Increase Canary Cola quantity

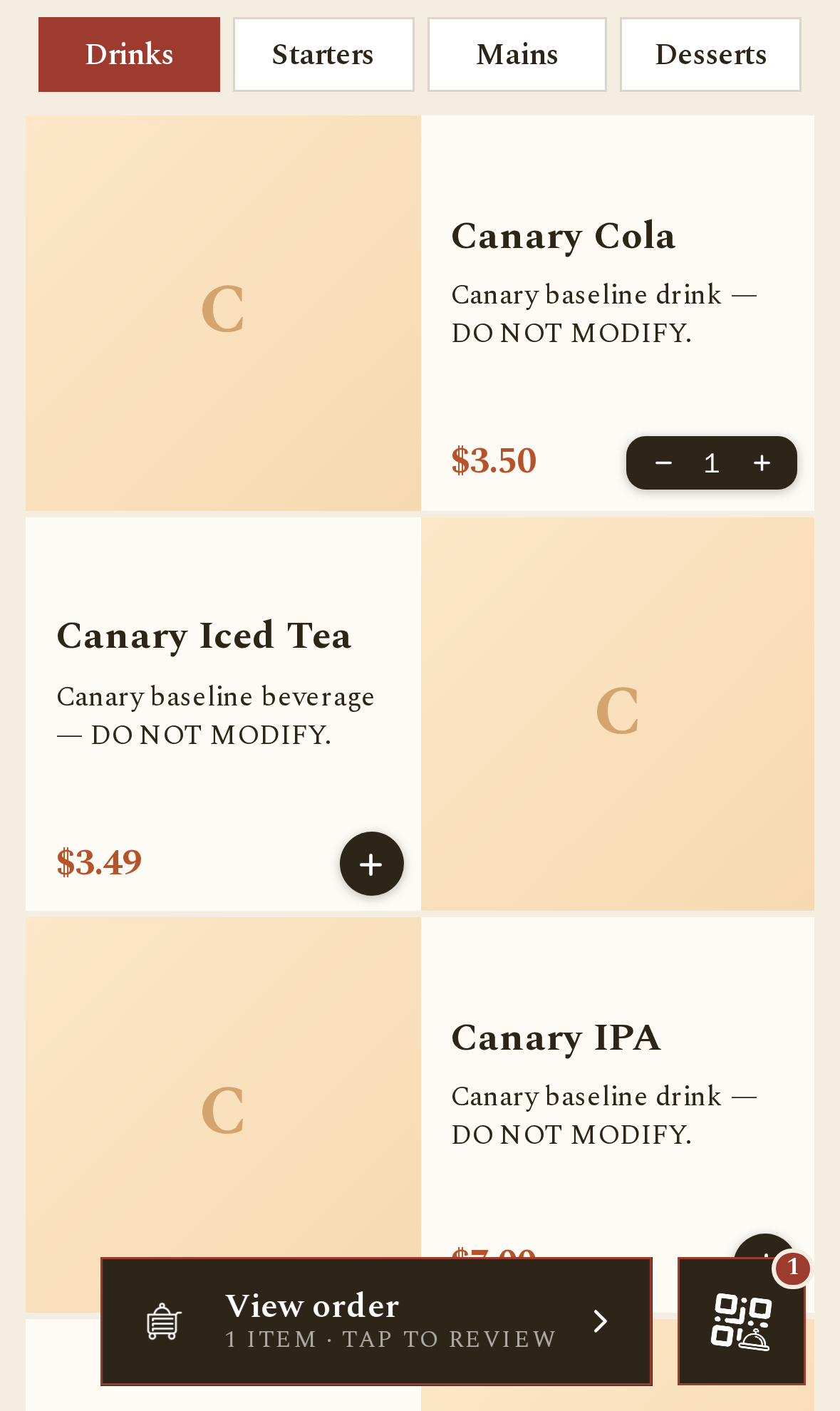762,463
